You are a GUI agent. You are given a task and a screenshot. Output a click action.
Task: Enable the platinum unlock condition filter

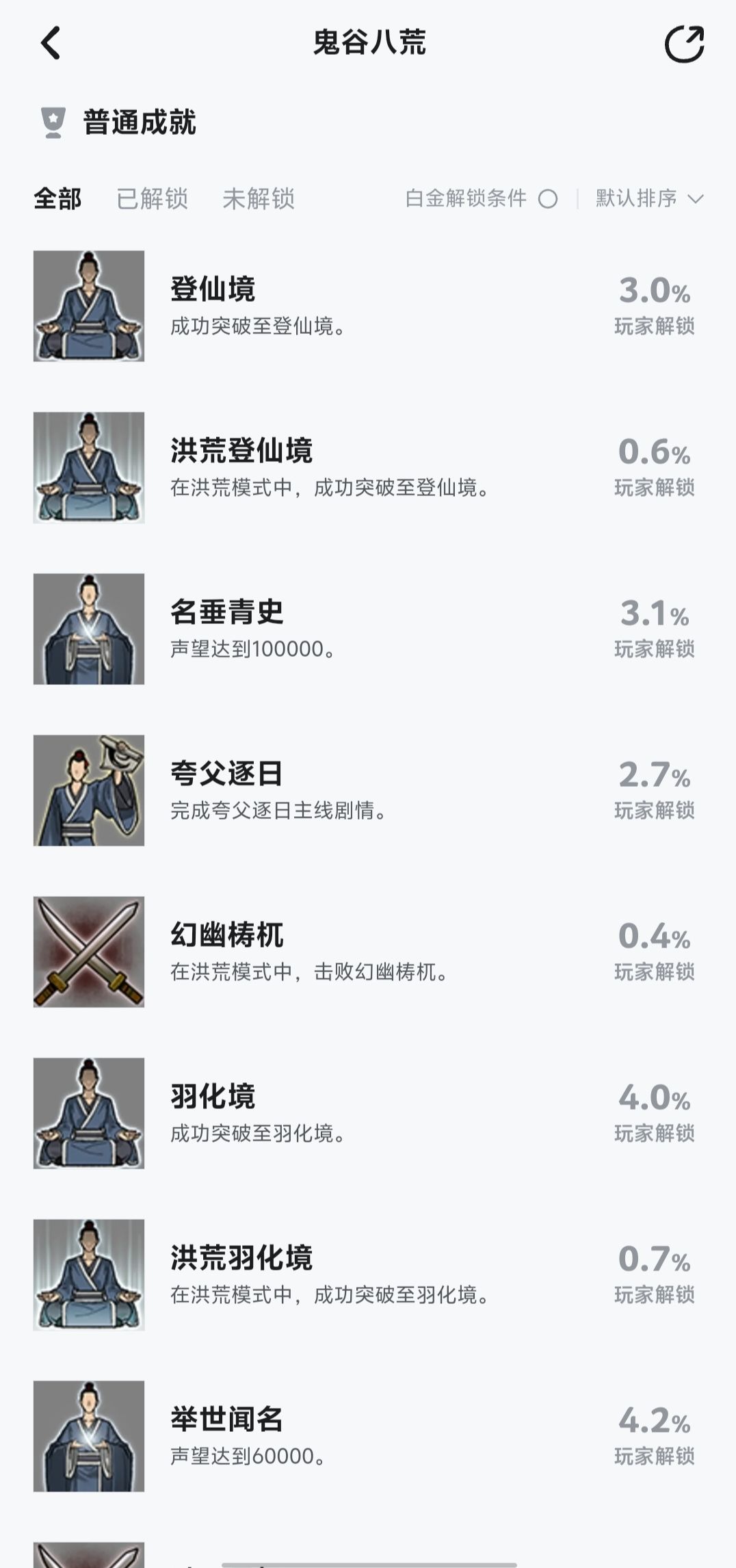547,199
